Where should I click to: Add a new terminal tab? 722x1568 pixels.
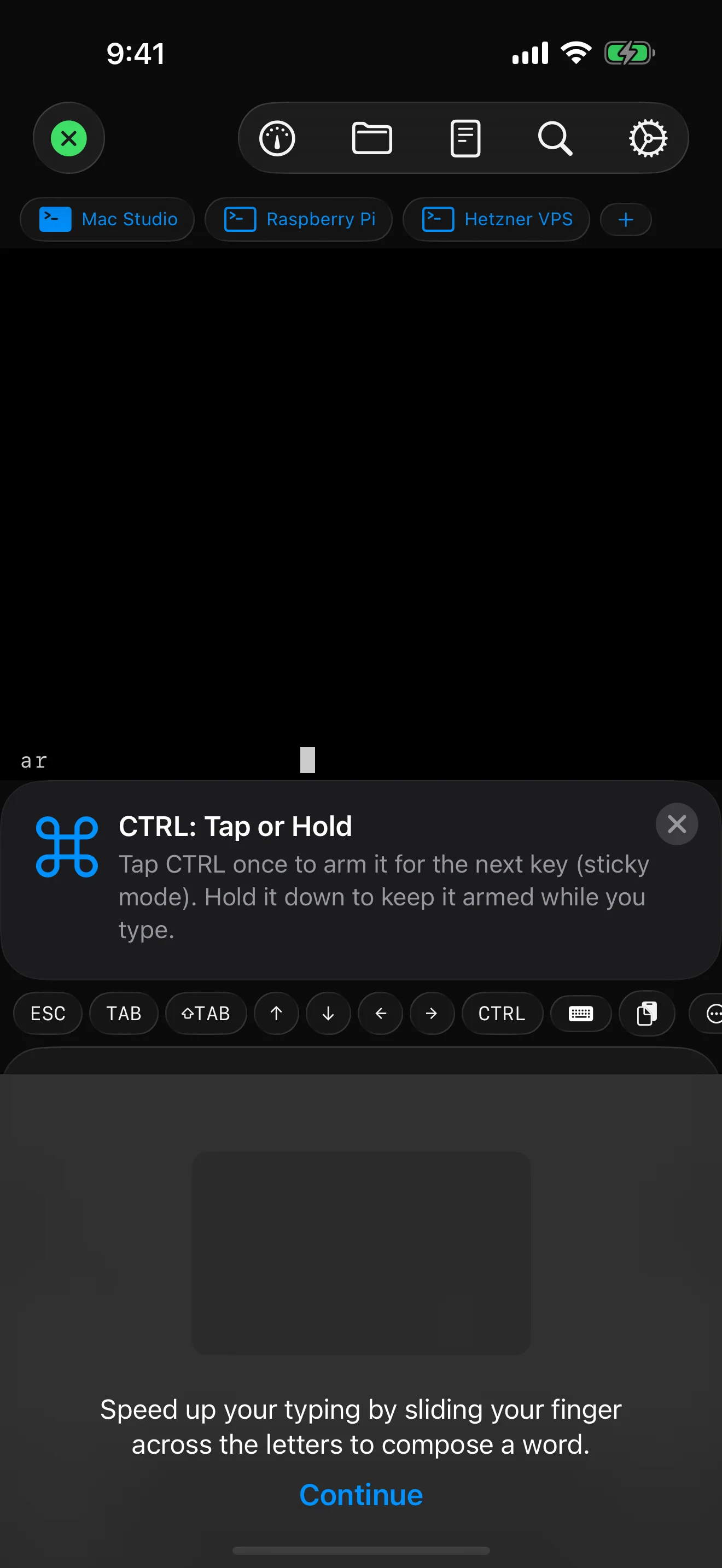coord(625,219)
